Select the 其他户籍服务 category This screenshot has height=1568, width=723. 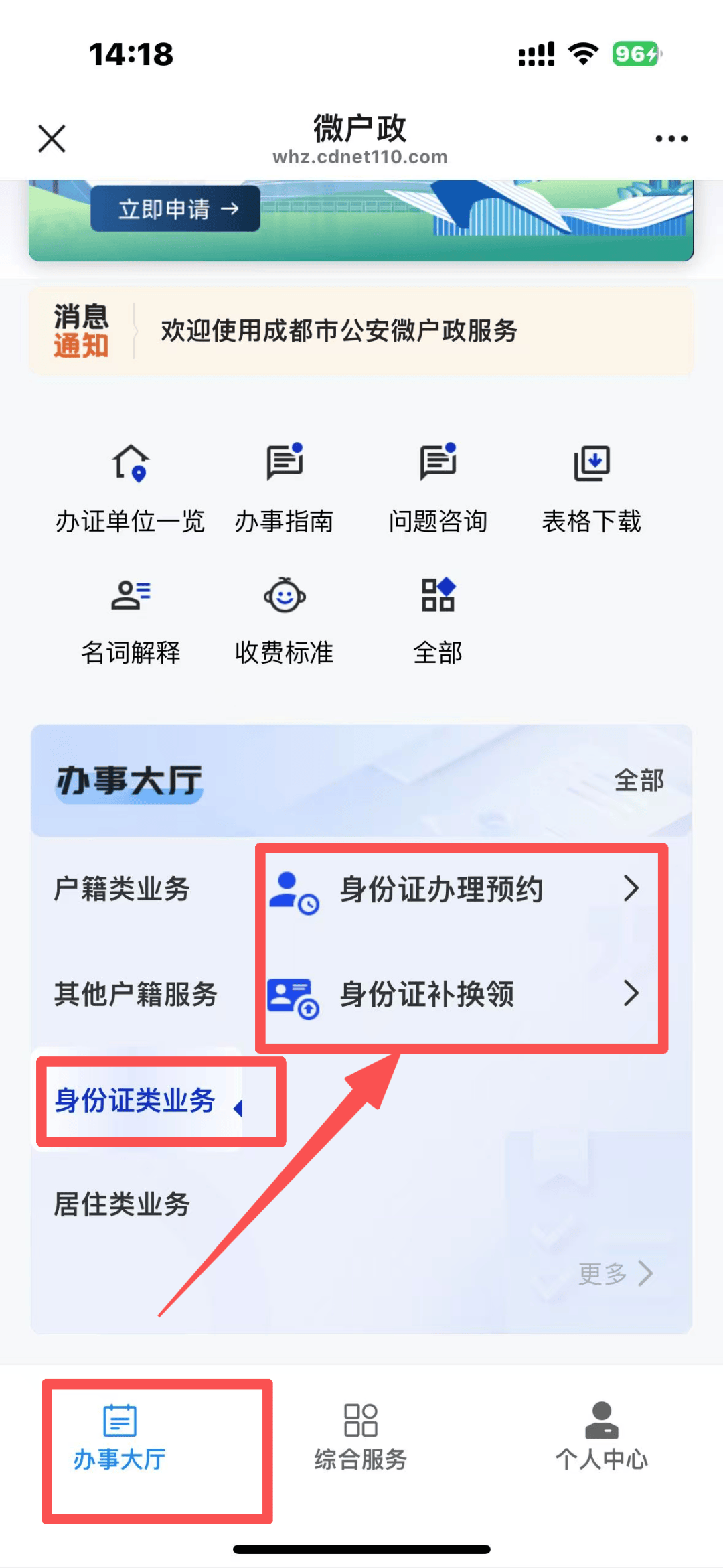(x=136, y=994)
